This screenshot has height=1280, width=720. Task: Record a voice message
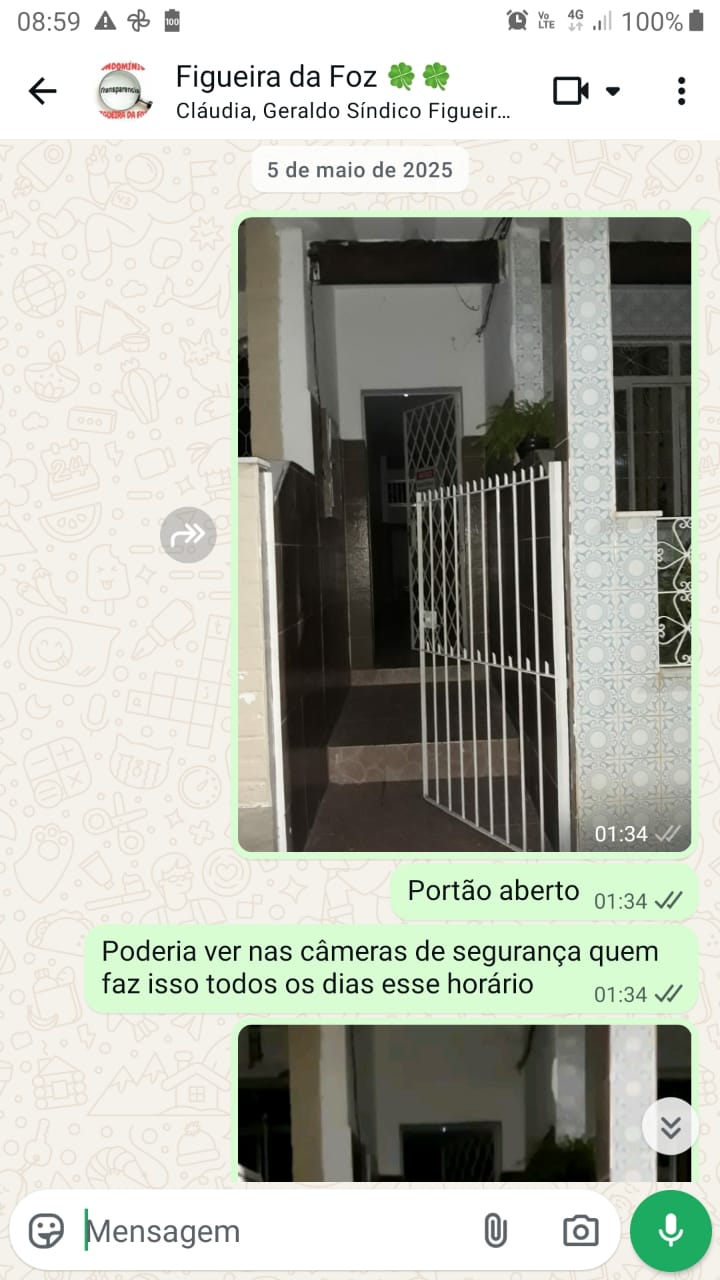(670, 1231)
